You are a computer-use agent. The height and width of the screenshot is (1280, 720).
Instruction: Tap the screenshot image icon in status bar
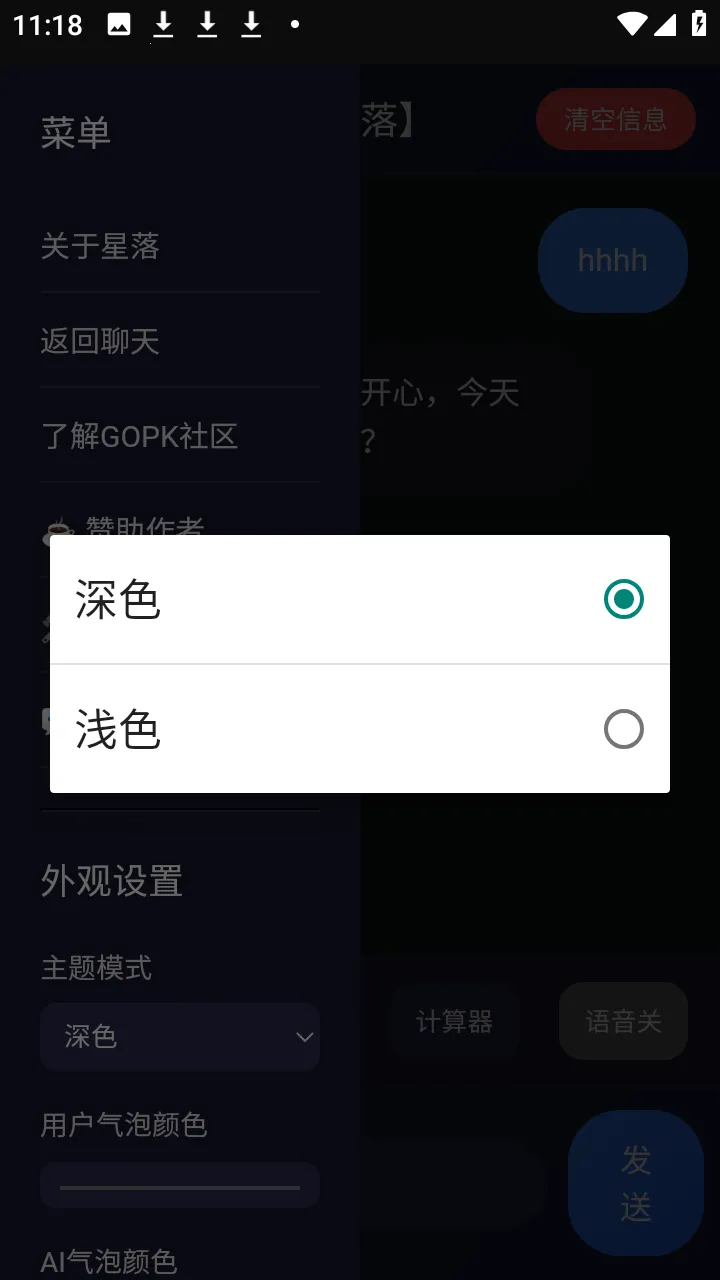(119, 24)
